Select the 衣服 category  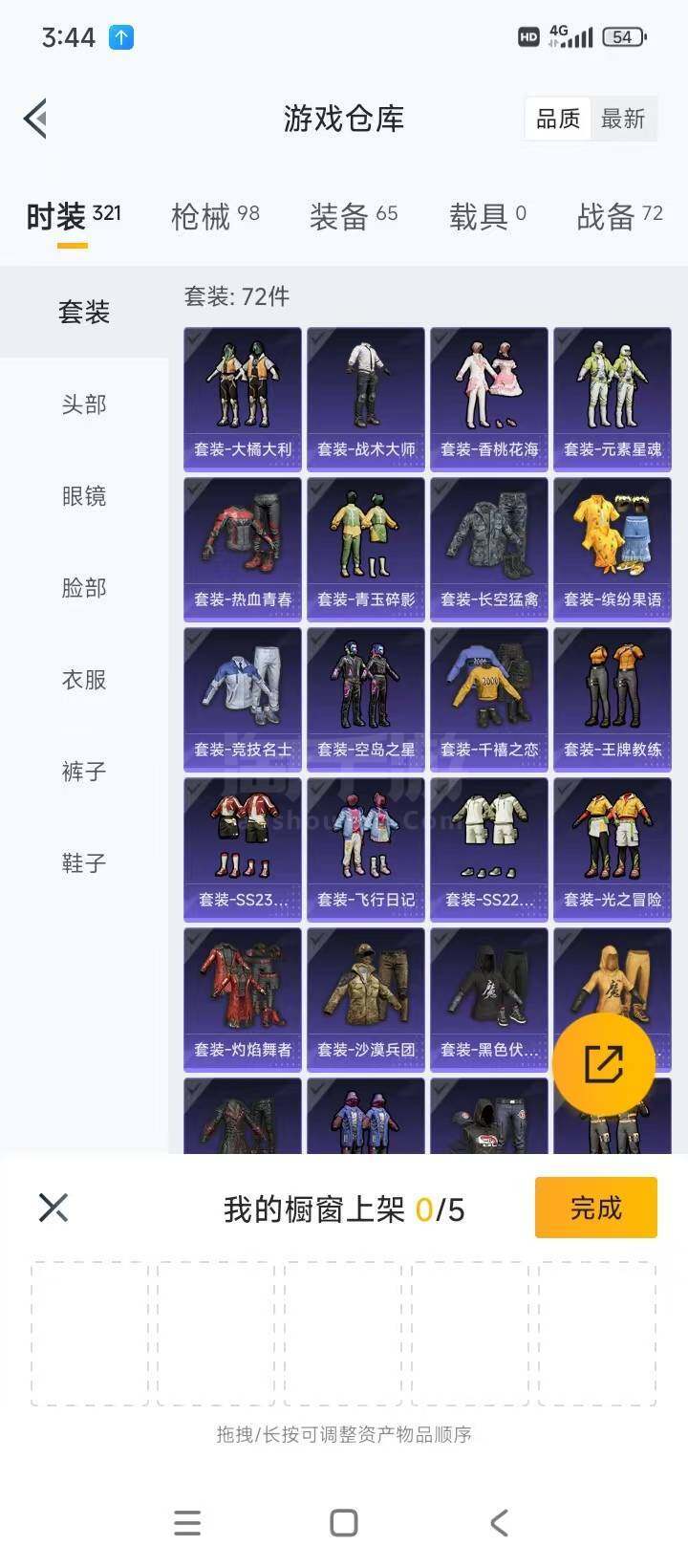[84, 680]
